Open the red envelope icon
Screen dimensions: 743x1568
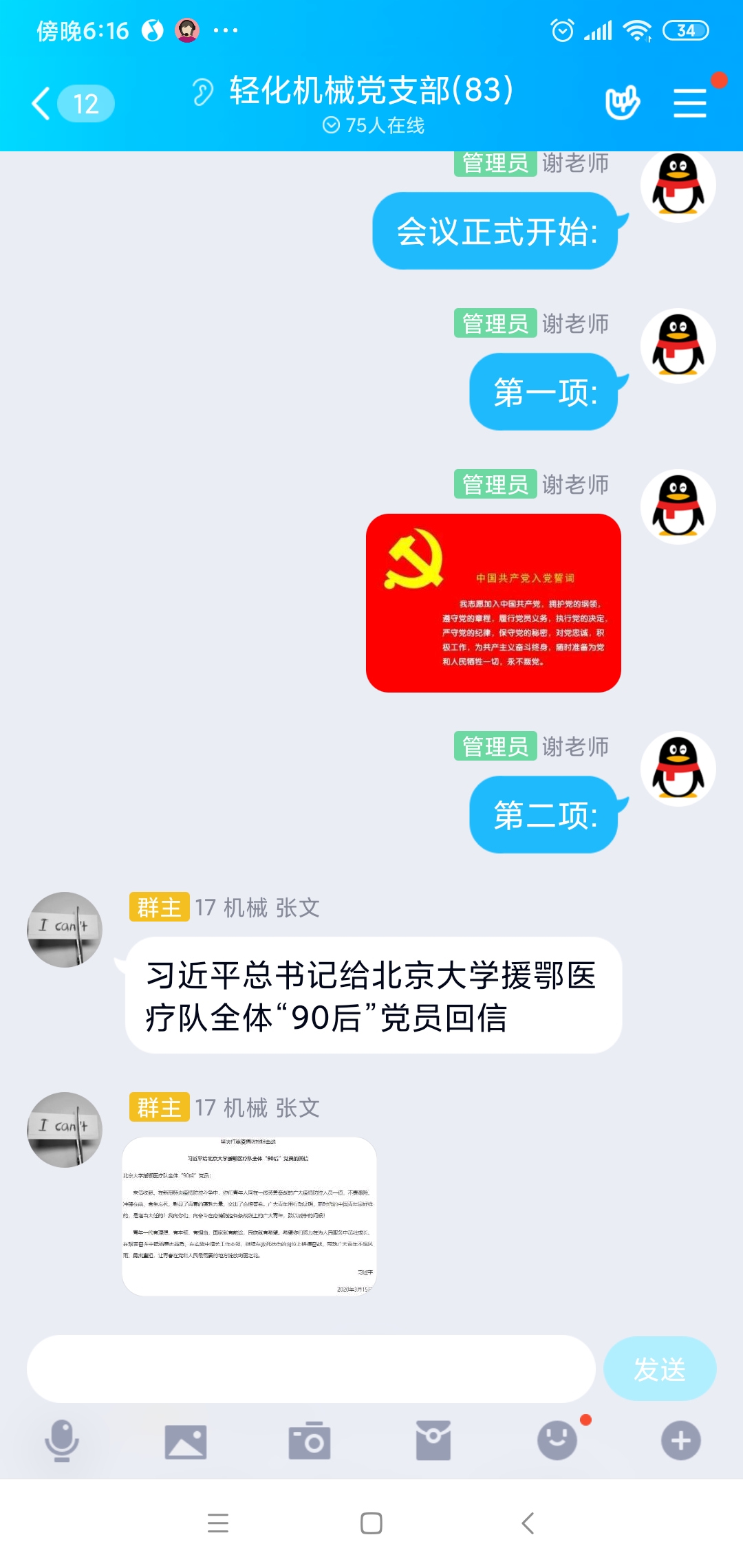point(433,1440)
